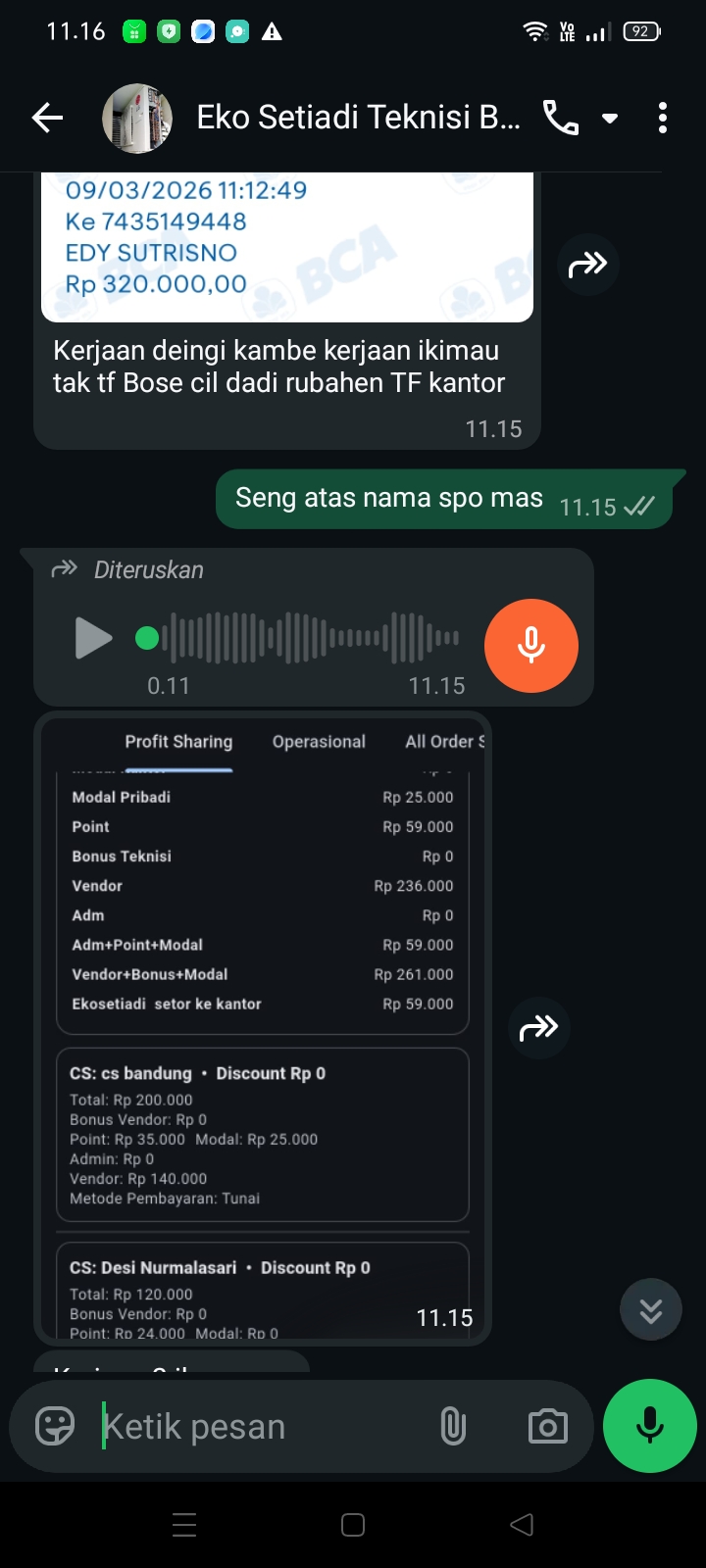Open recent apps from the navigation bar
Screen dimensions: 706x1568
[184, 1525]
